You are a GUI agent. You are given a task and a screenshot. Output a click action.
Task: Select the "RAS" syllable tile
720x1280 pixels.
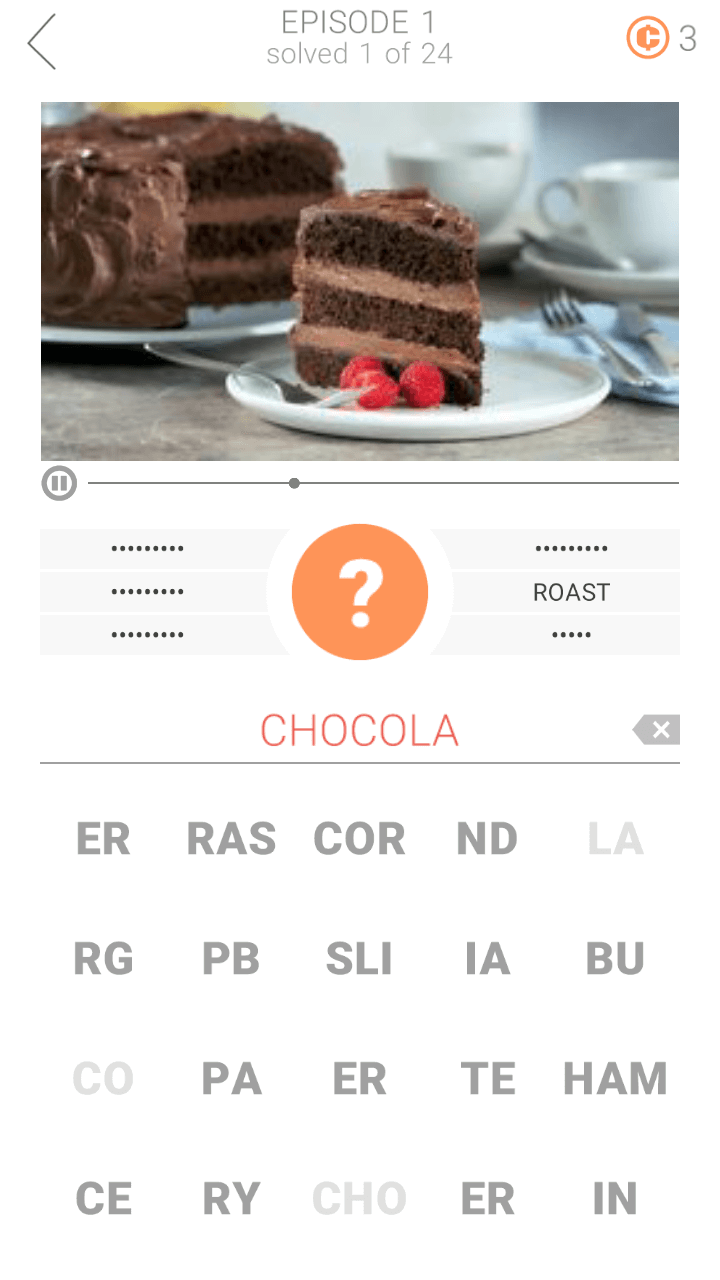click(231, 839)
